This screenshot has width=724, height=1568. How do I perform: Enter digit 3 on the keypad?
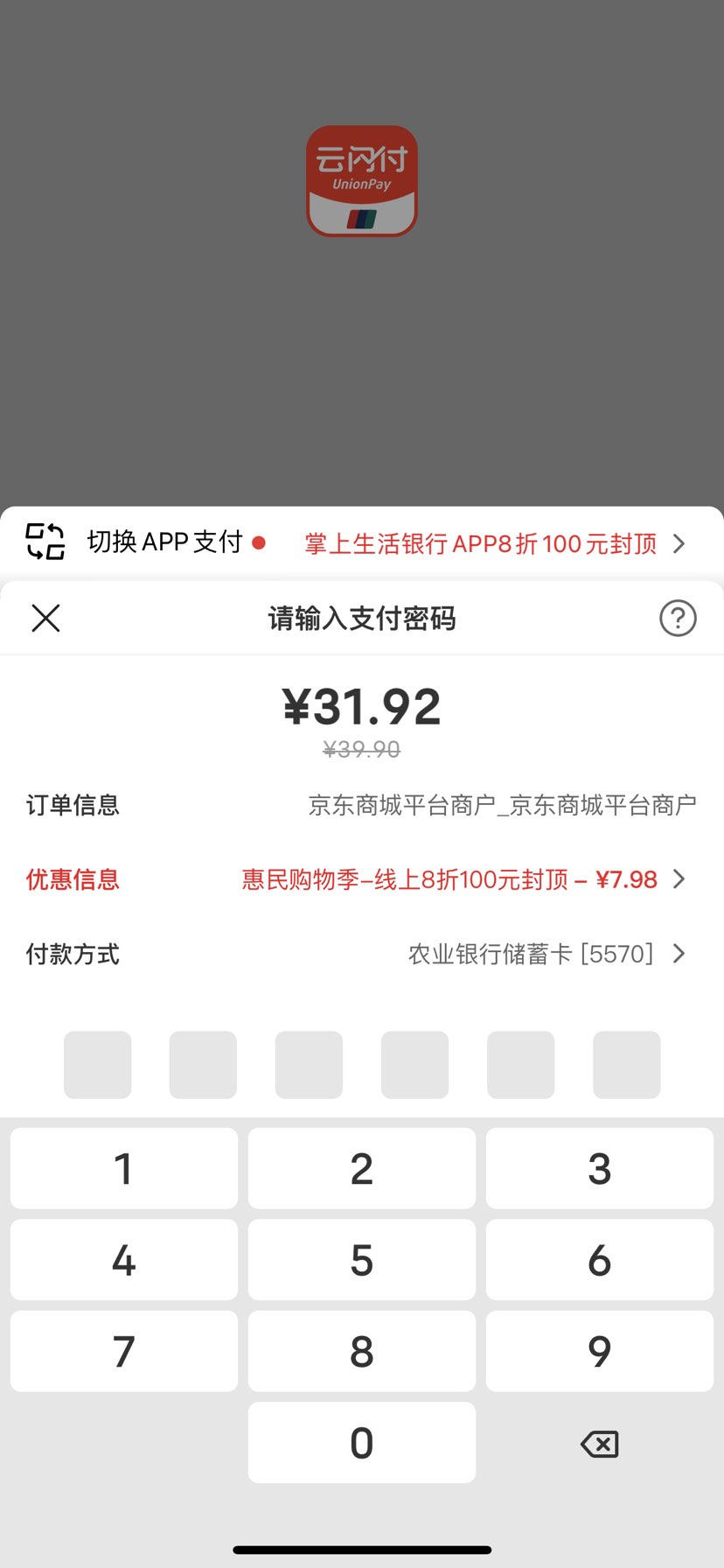(x=600, y=1168)
